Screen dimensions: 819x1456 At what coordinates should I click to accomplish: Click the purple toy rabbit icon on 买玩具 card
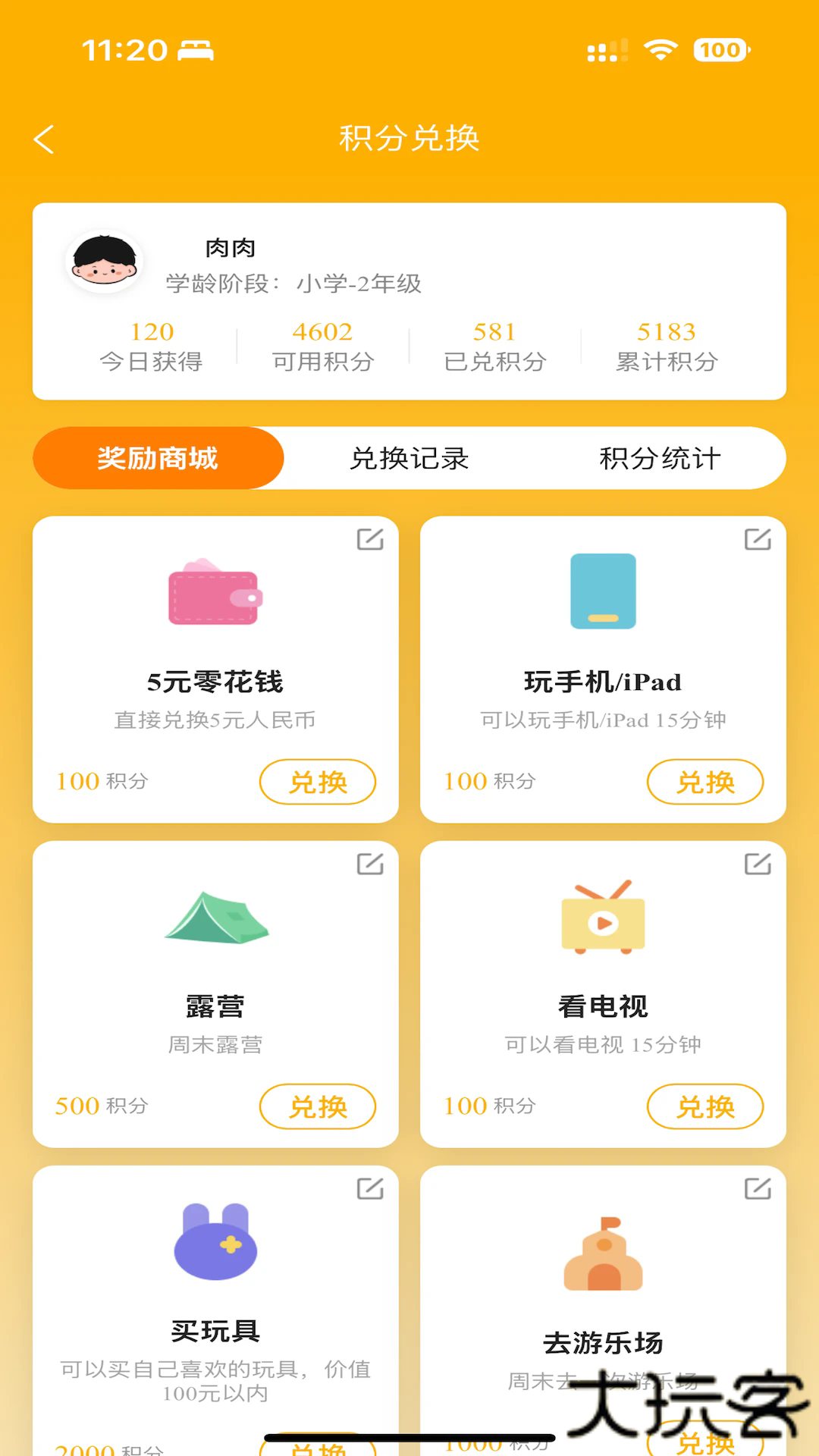215,1244
